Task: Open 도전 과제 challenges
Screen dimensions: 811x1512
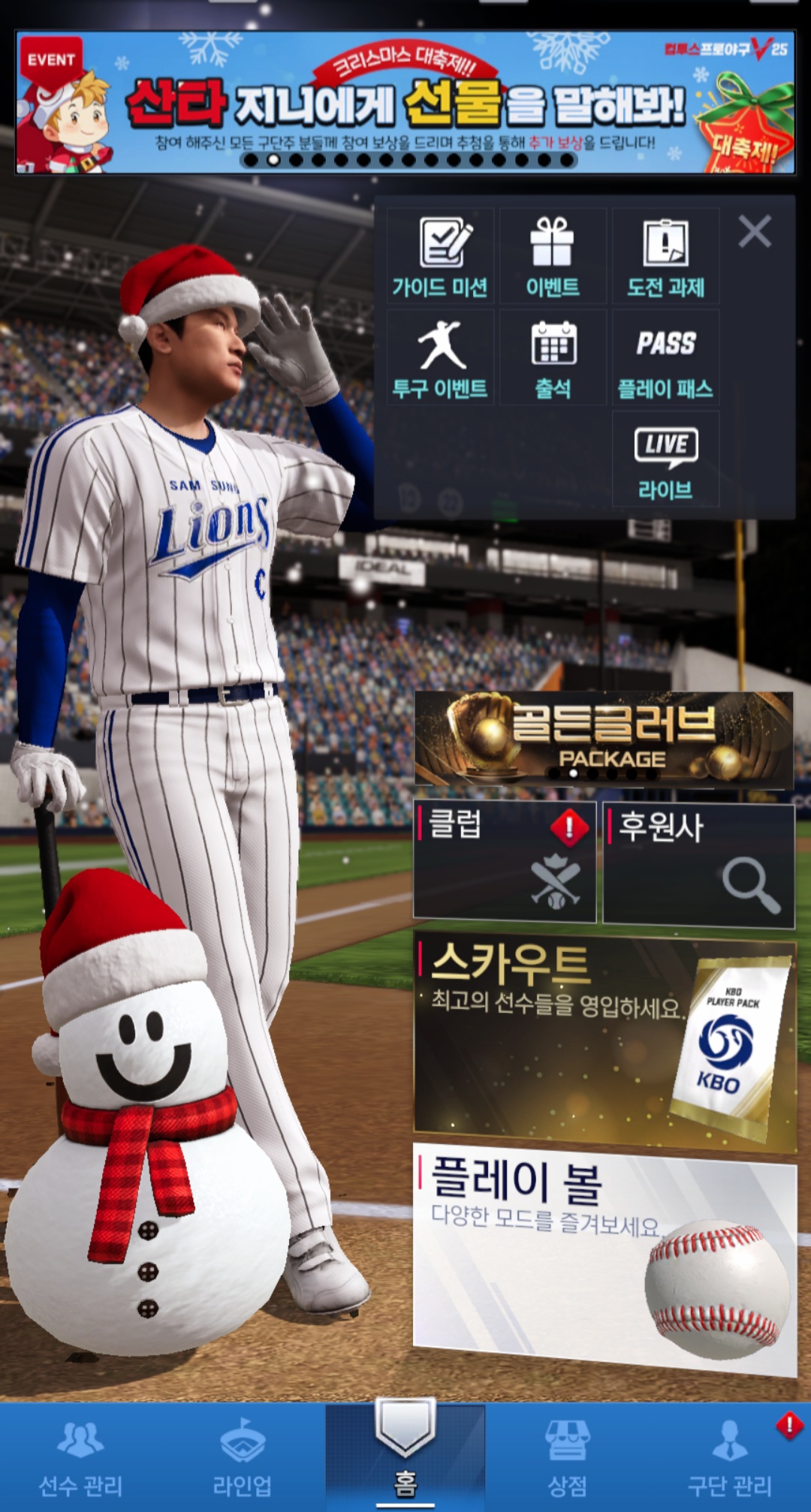Action: click(666, 257)
